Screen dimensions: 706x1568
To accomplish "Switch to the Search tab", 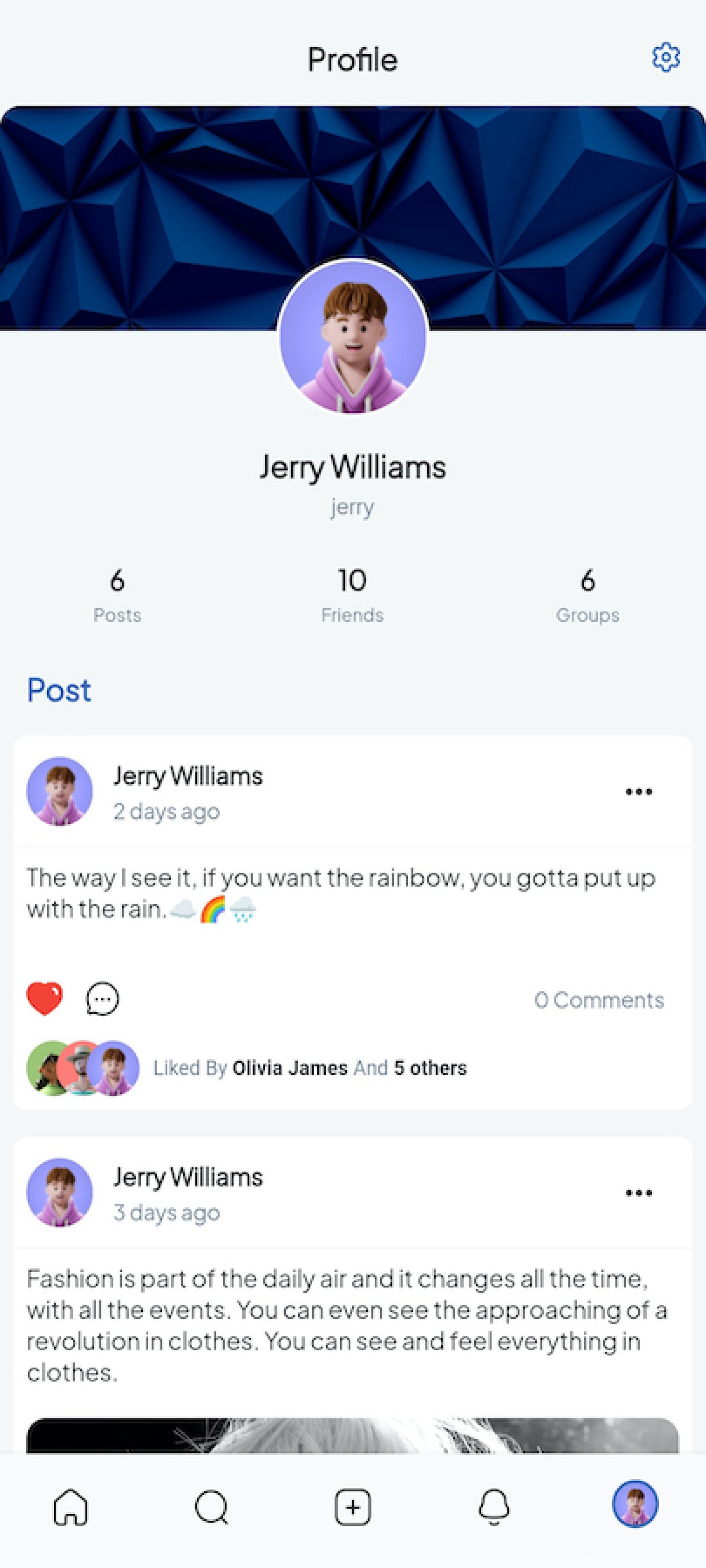I will point(211,1507).
